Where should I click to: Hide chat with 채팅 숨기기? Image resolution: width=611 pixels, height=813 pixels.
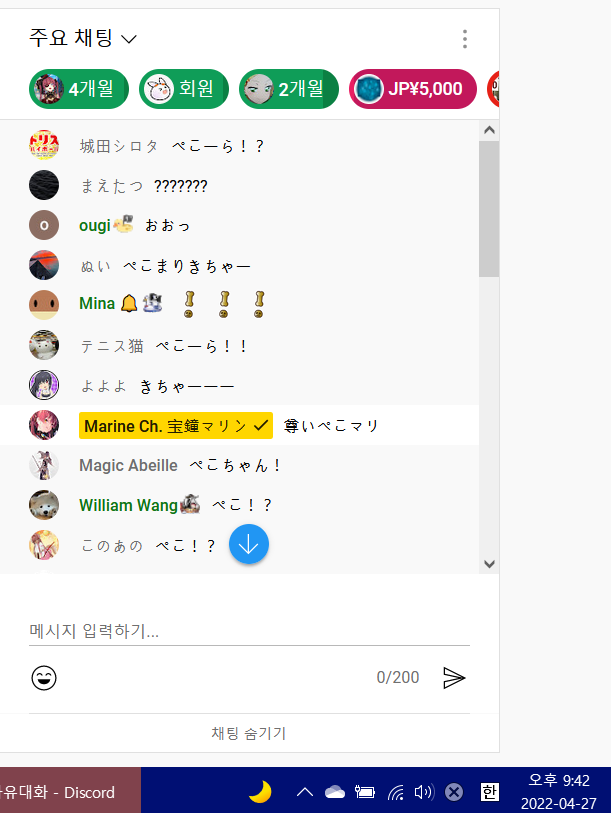(x=248, y=733)
